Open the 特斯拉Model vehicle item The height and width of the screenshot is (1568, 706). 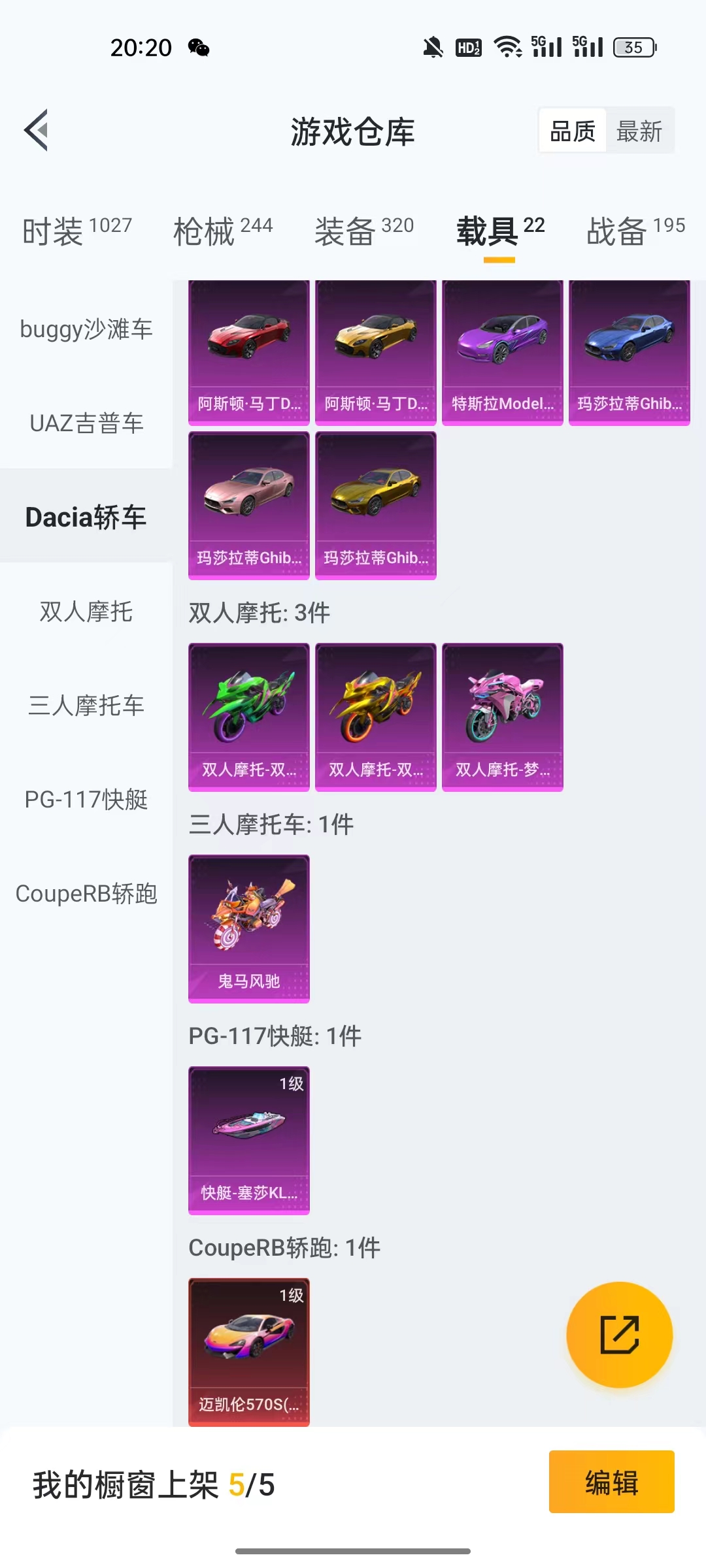point(503,353)
